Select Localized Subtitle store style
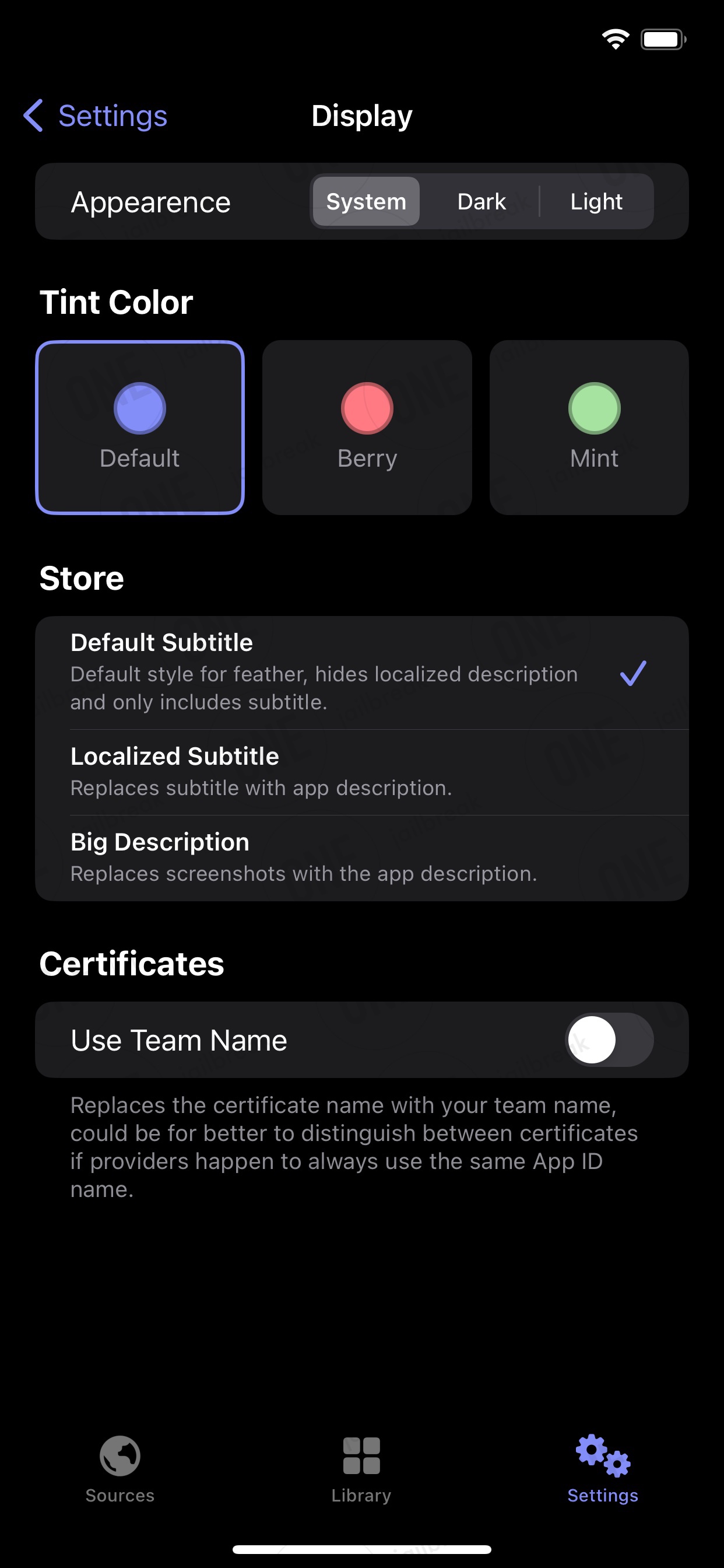 tap(362, 772)
